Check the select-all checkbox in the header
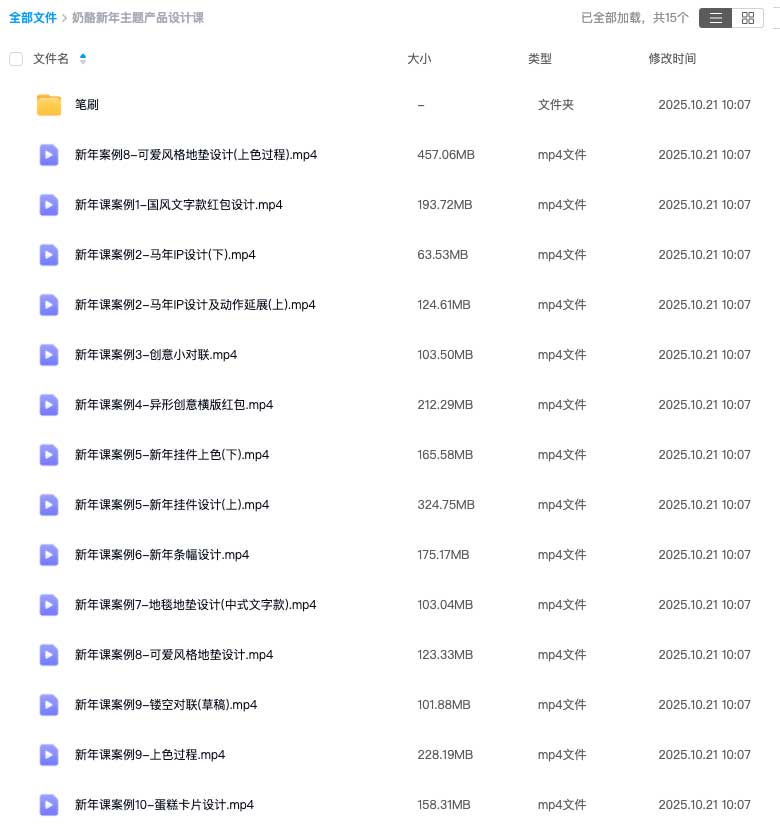The width and height of the screenshot is (780, 826). tap(16, 58)
